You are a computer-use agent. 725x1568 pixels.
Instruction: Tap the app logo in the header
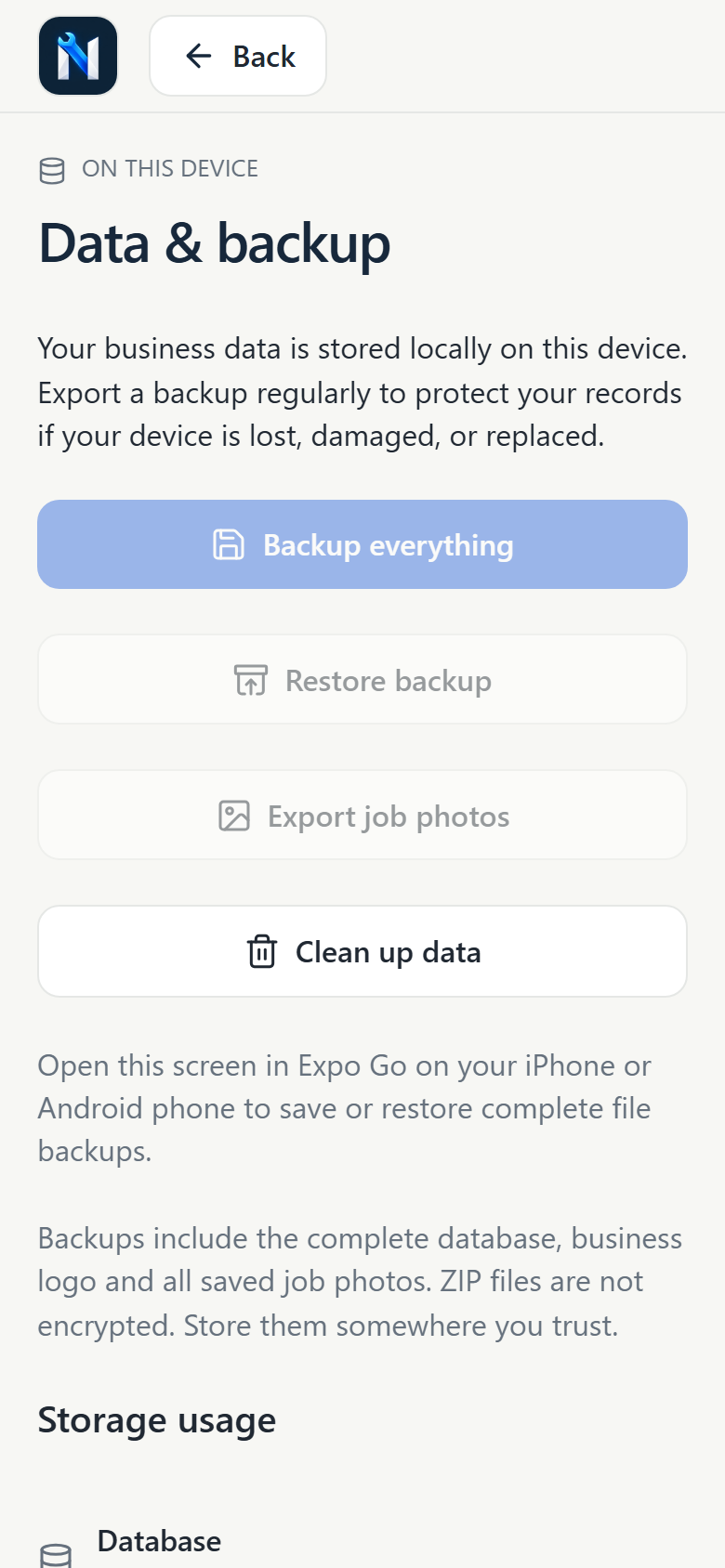click(78, 56)
